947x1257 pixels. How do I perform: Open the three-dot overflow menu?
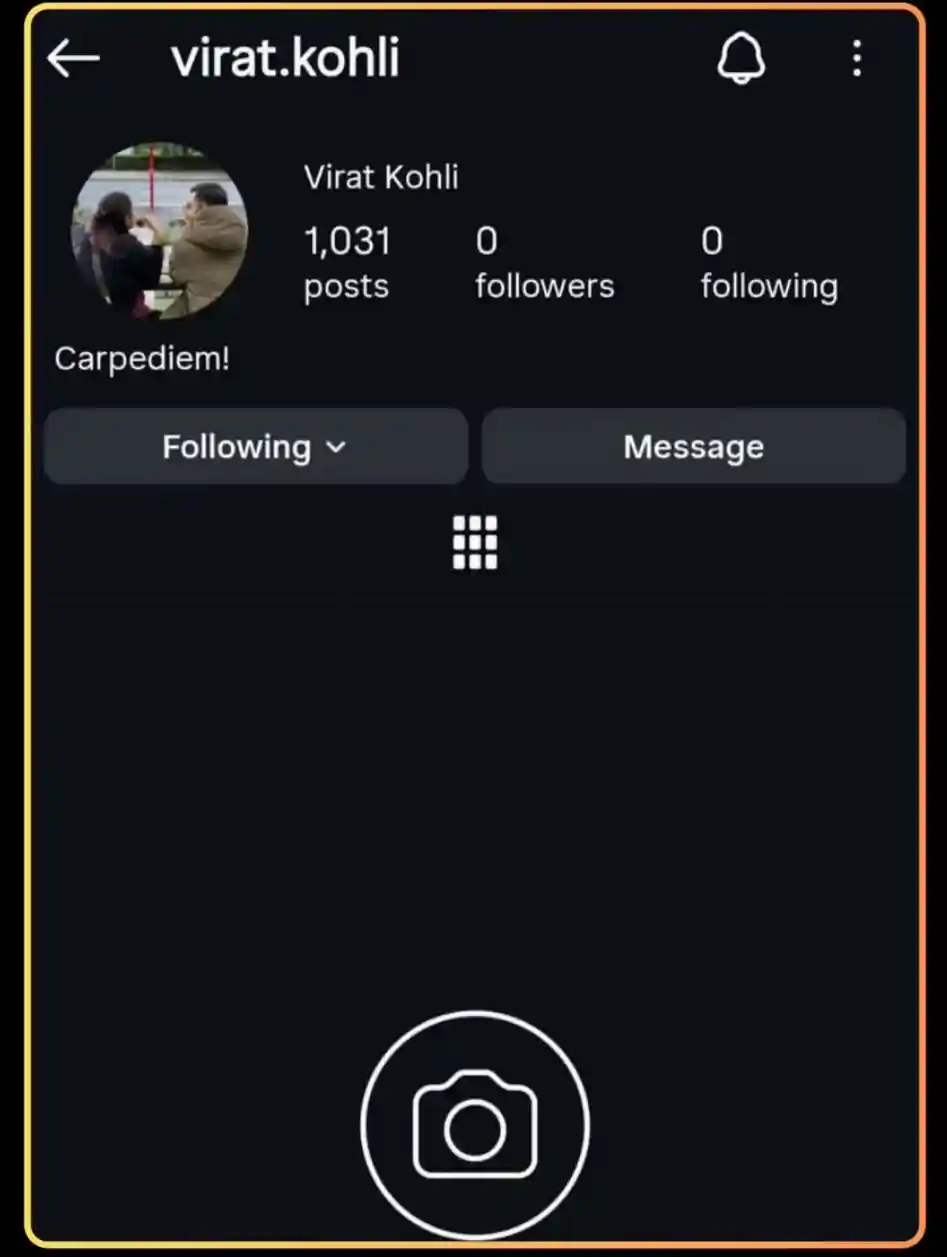click(857, 58)
